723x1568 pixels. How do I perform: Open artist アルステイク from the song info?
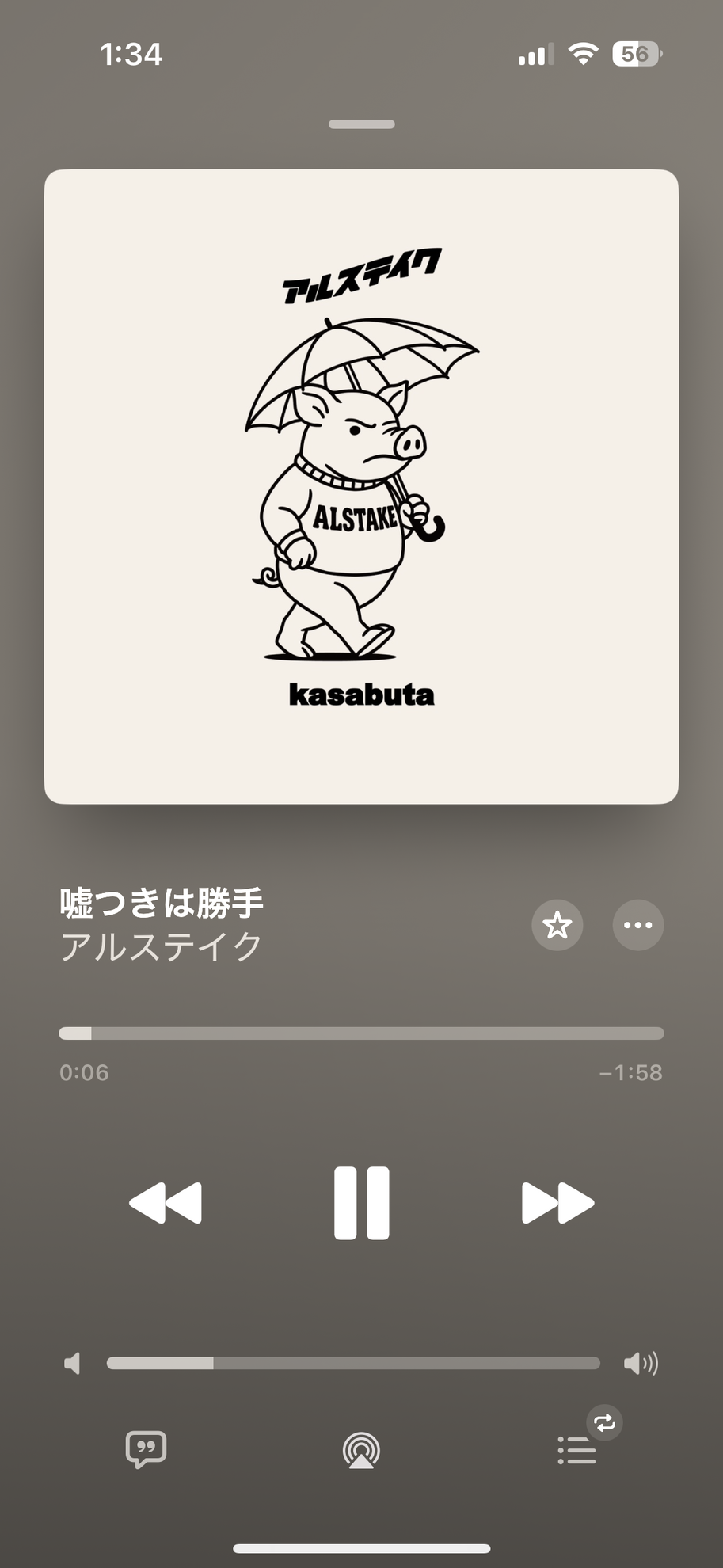pos(161,947)
